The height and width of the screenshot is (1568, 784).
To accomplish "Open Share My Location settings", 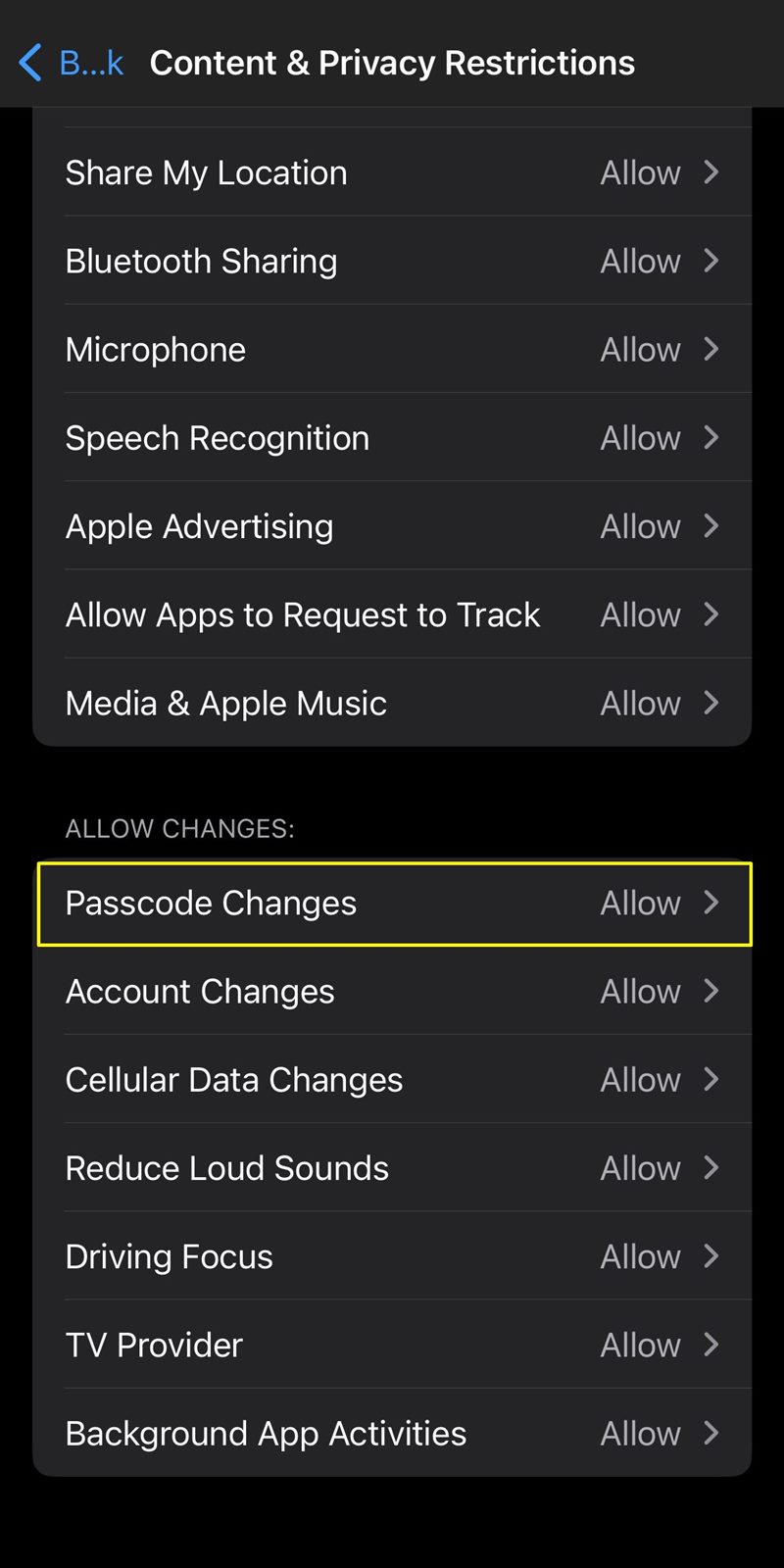I will point(392,172).
